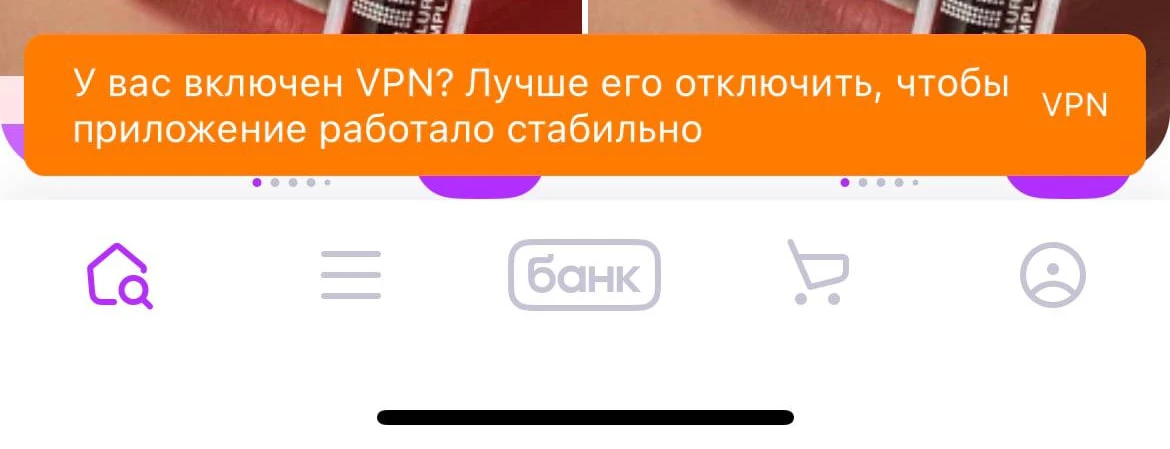Open the home search tab
Viewport: 1170px width, 449px height.
tap(119, 275)
